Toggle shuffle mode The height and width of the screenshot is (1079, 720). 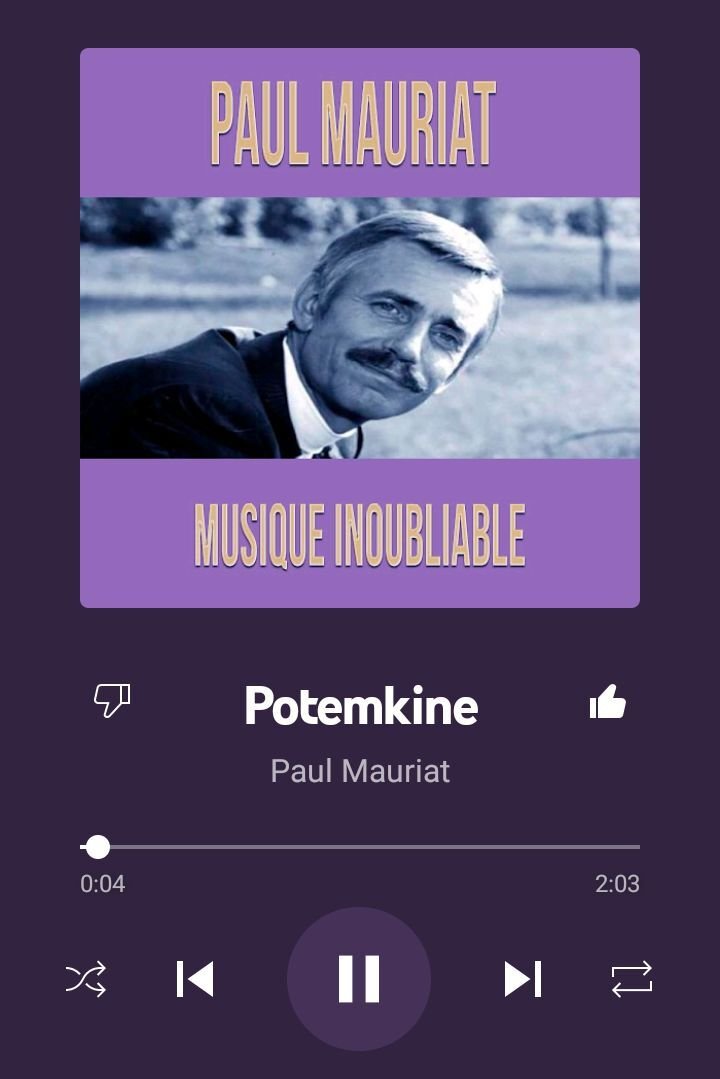pos(86,979)
